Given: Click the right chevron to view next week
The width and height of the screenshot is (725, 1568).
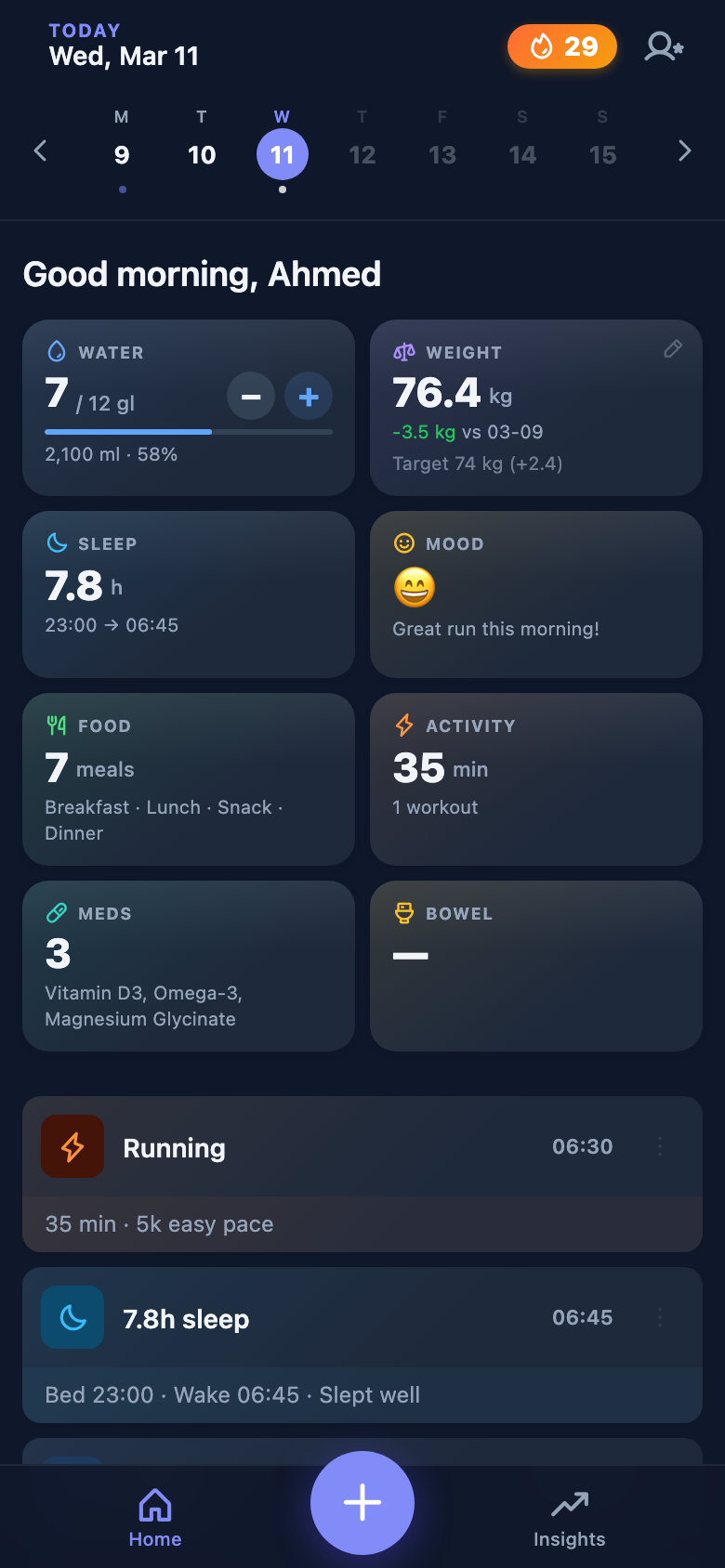Looking at the screenshot, I should 685,150.
